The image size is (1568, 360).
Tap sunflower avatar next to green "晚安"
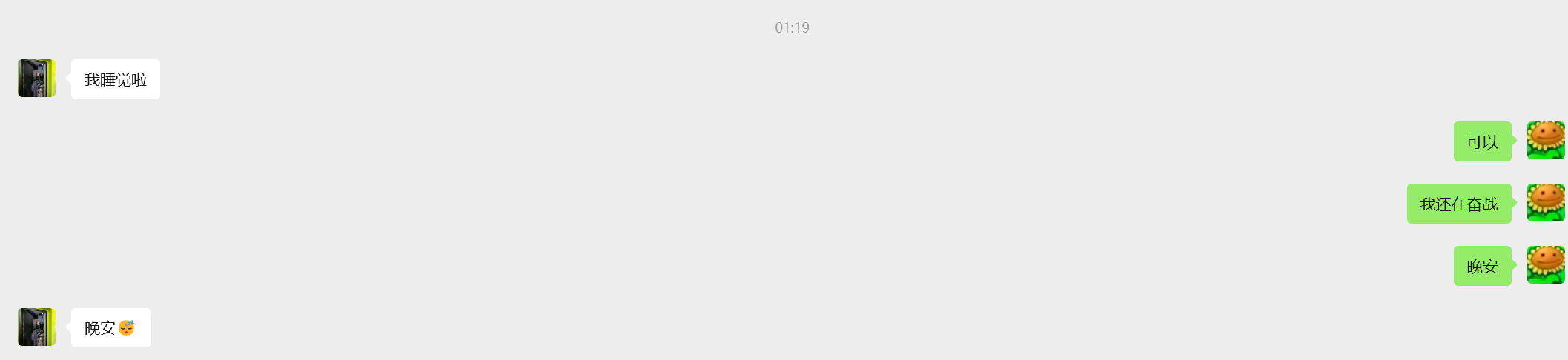(1546, 265)
